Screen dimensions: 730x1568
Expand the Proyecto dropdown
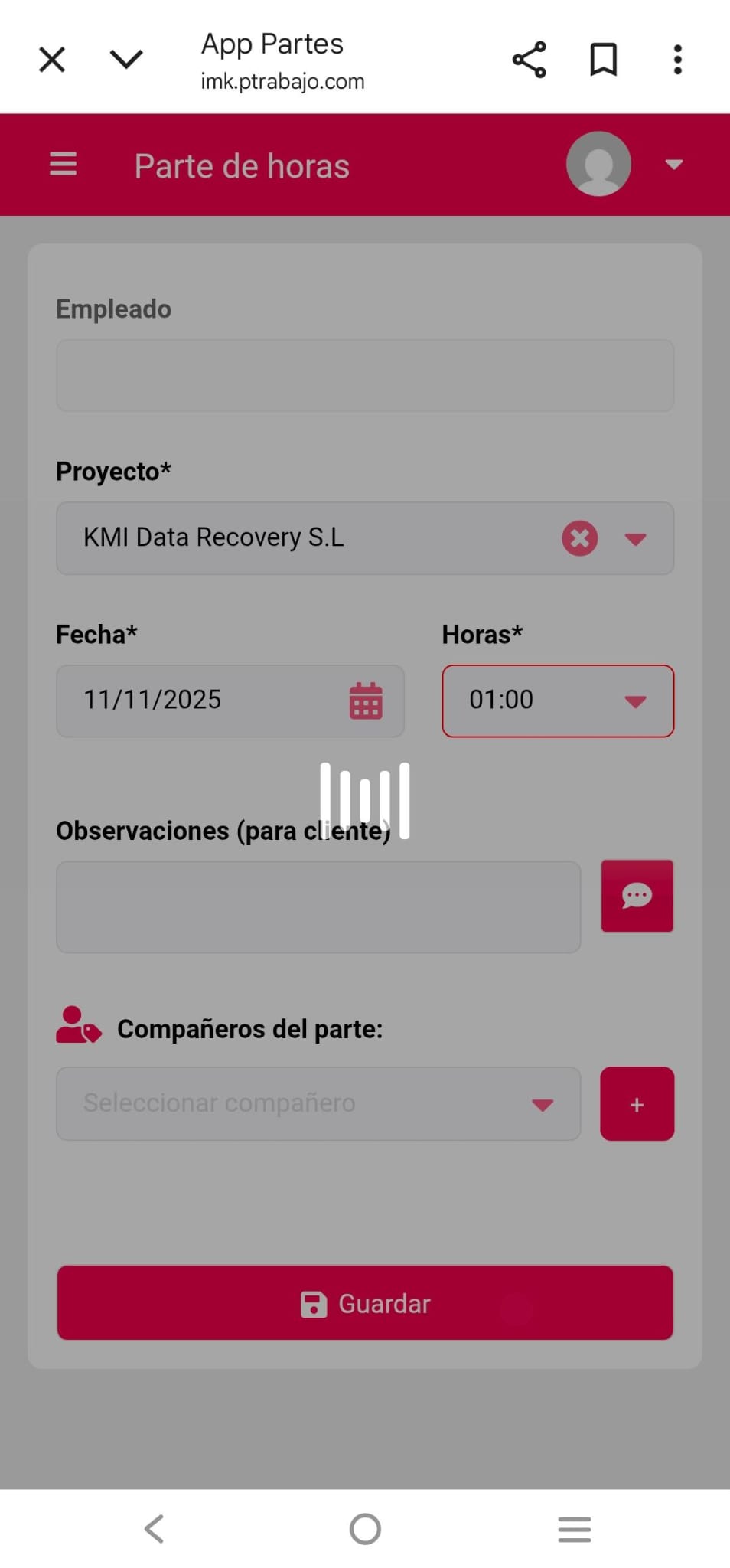tap(635, 539)
